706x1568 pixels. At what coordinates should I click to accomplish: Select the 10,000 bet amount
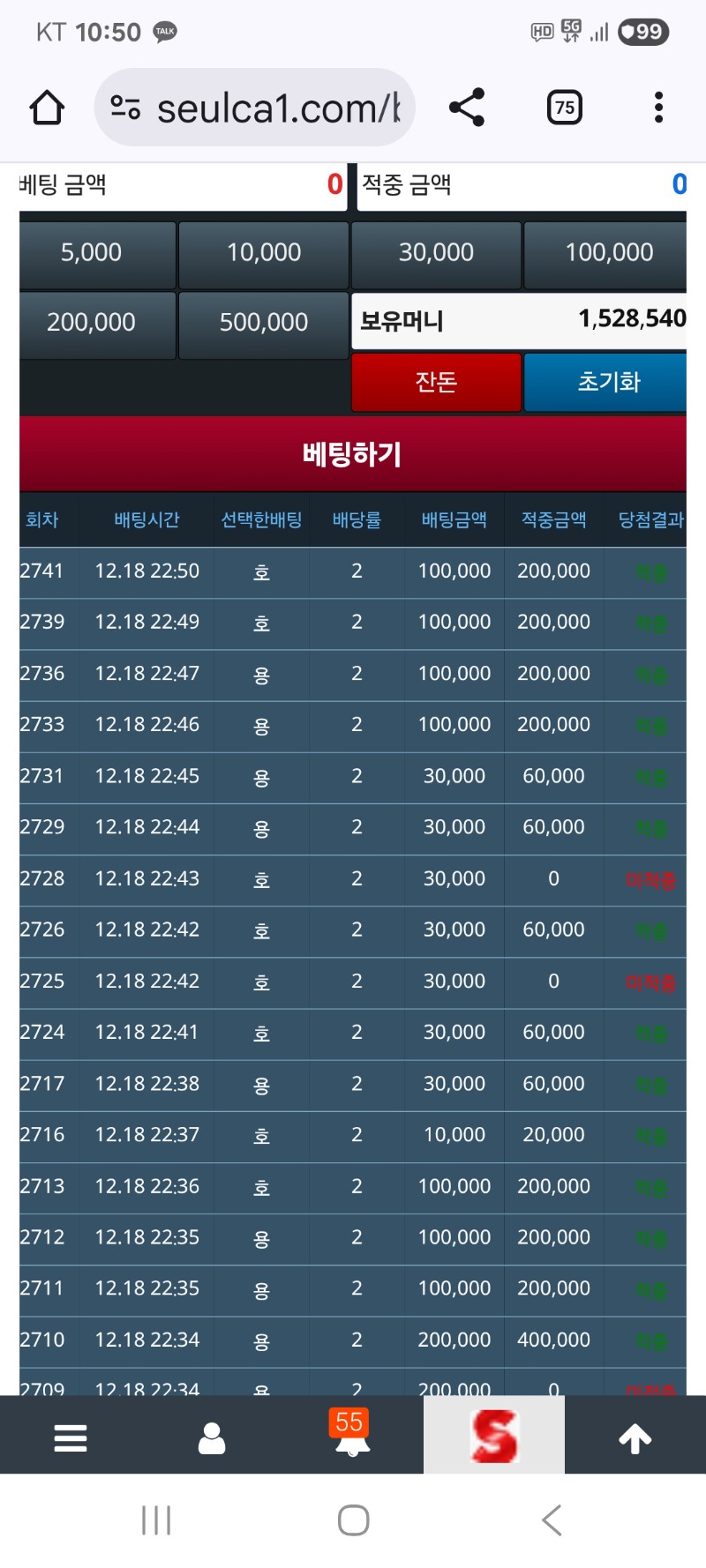pyautogui.click(x=264, y=253)
